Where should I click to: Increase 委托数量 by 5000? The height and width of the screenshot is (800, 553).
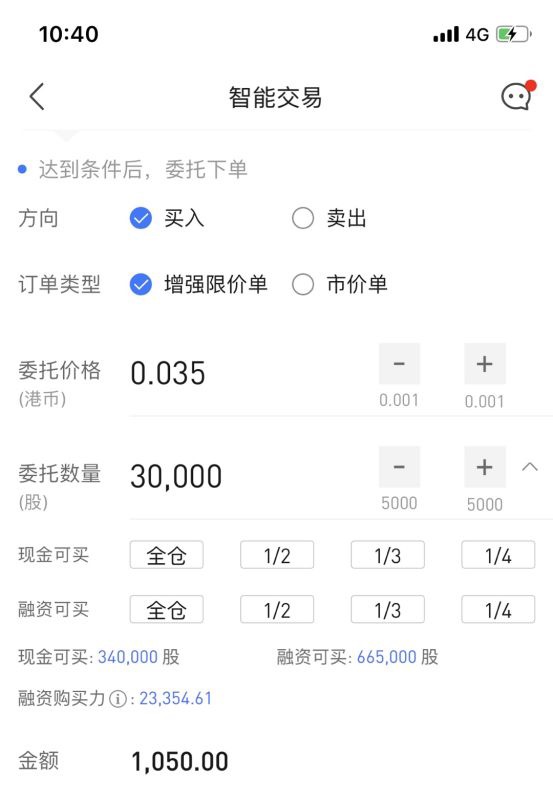point(485,467)
